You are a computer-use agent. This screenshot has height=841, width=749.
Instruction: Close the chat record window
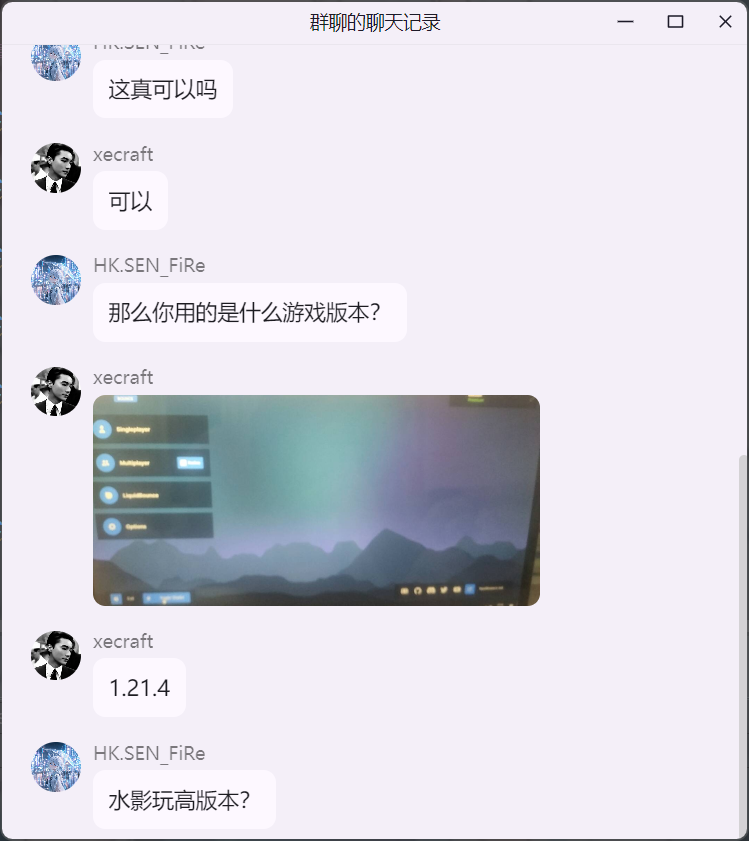click(x=725, y=22)
